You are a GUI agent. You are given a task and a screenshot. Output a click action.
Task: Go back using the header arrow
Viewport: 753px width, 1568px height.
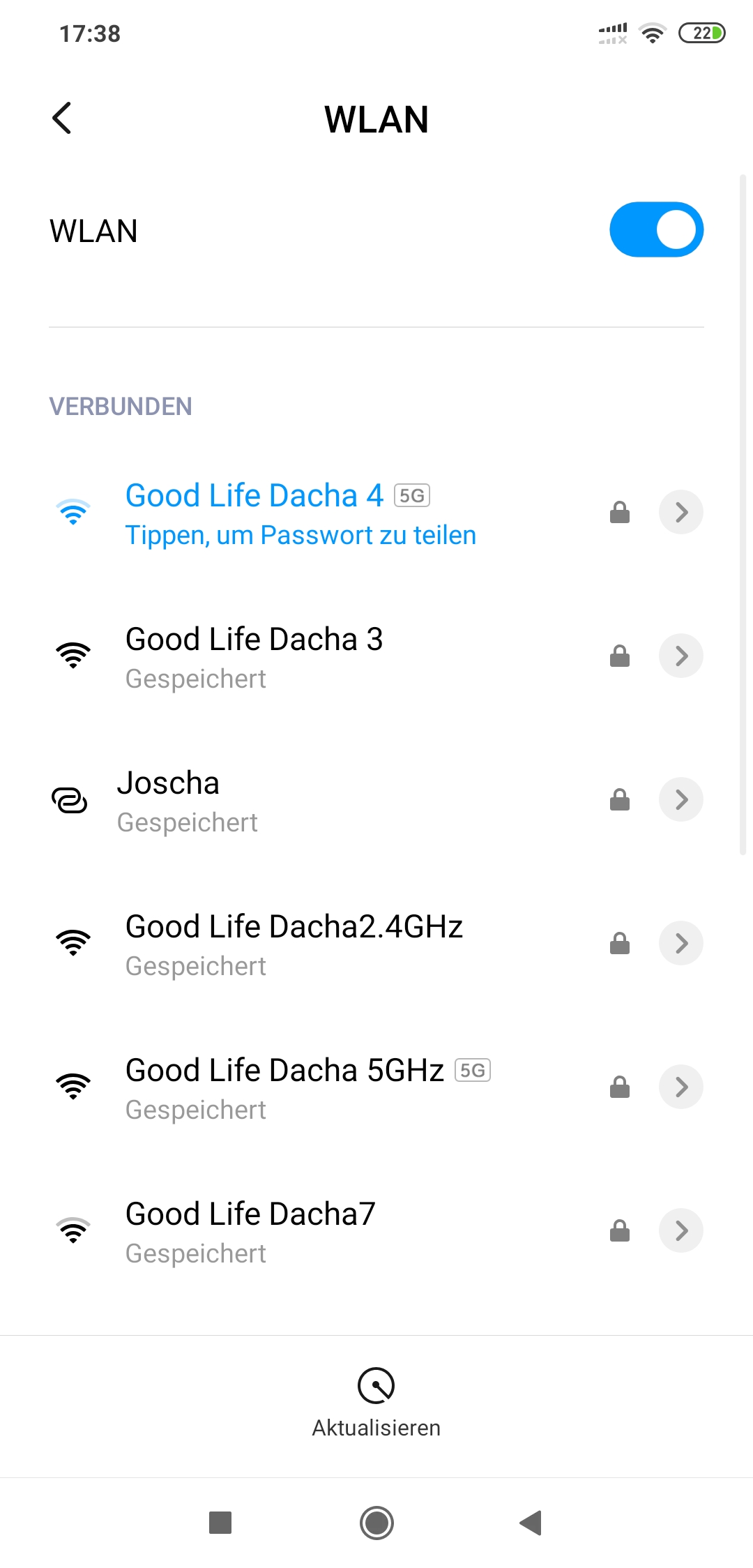tap(62, 118)
